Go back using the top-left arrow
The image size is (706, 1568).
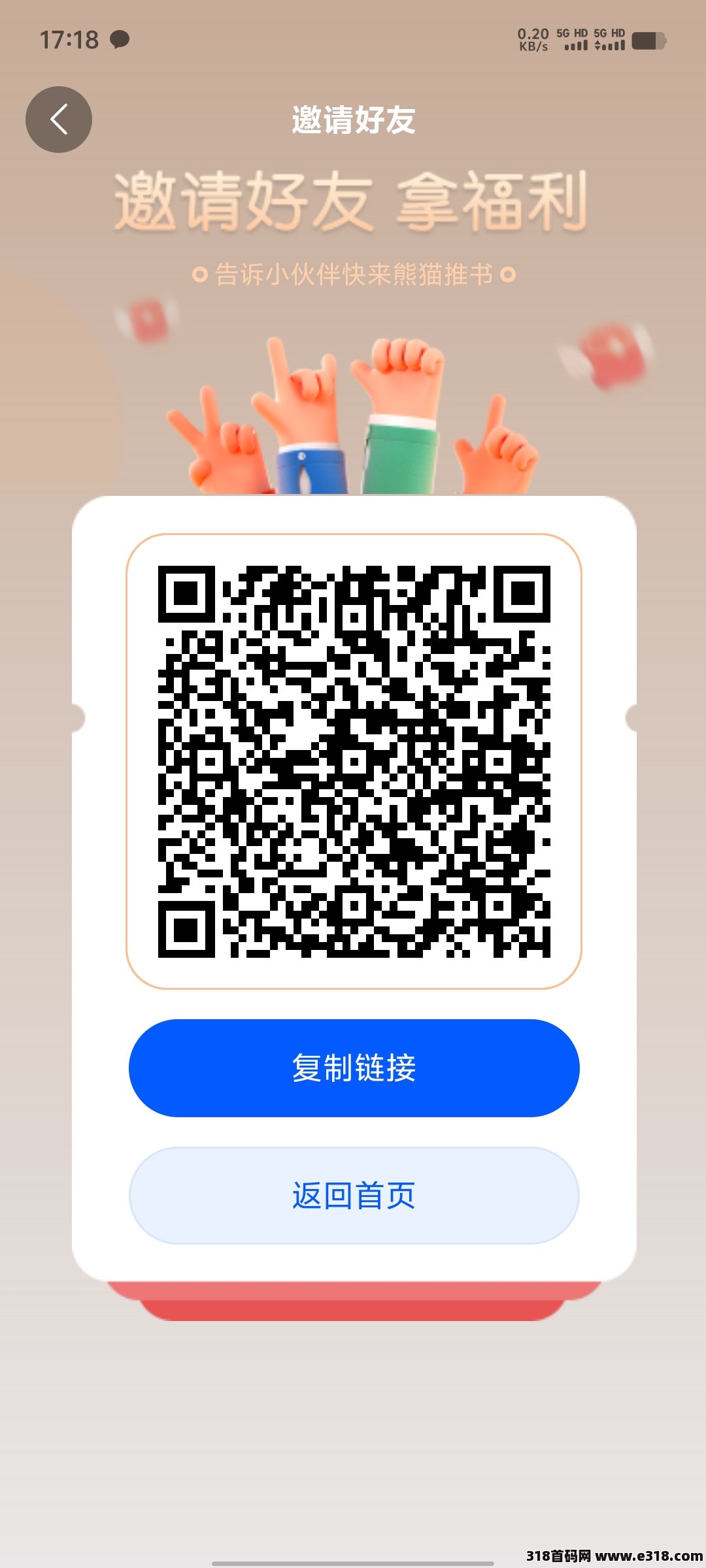point(59,120)
